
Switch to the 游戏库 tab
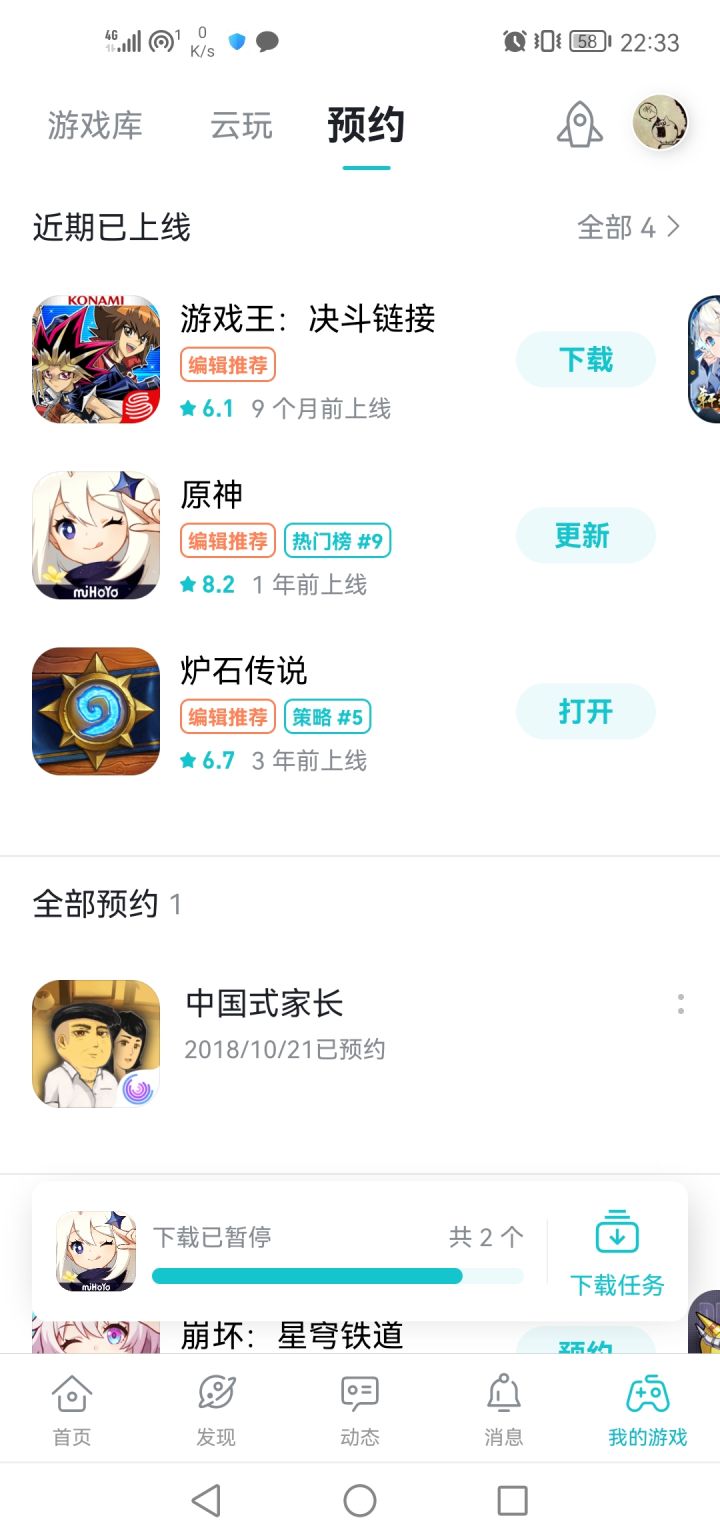click(x=95, y=126)
